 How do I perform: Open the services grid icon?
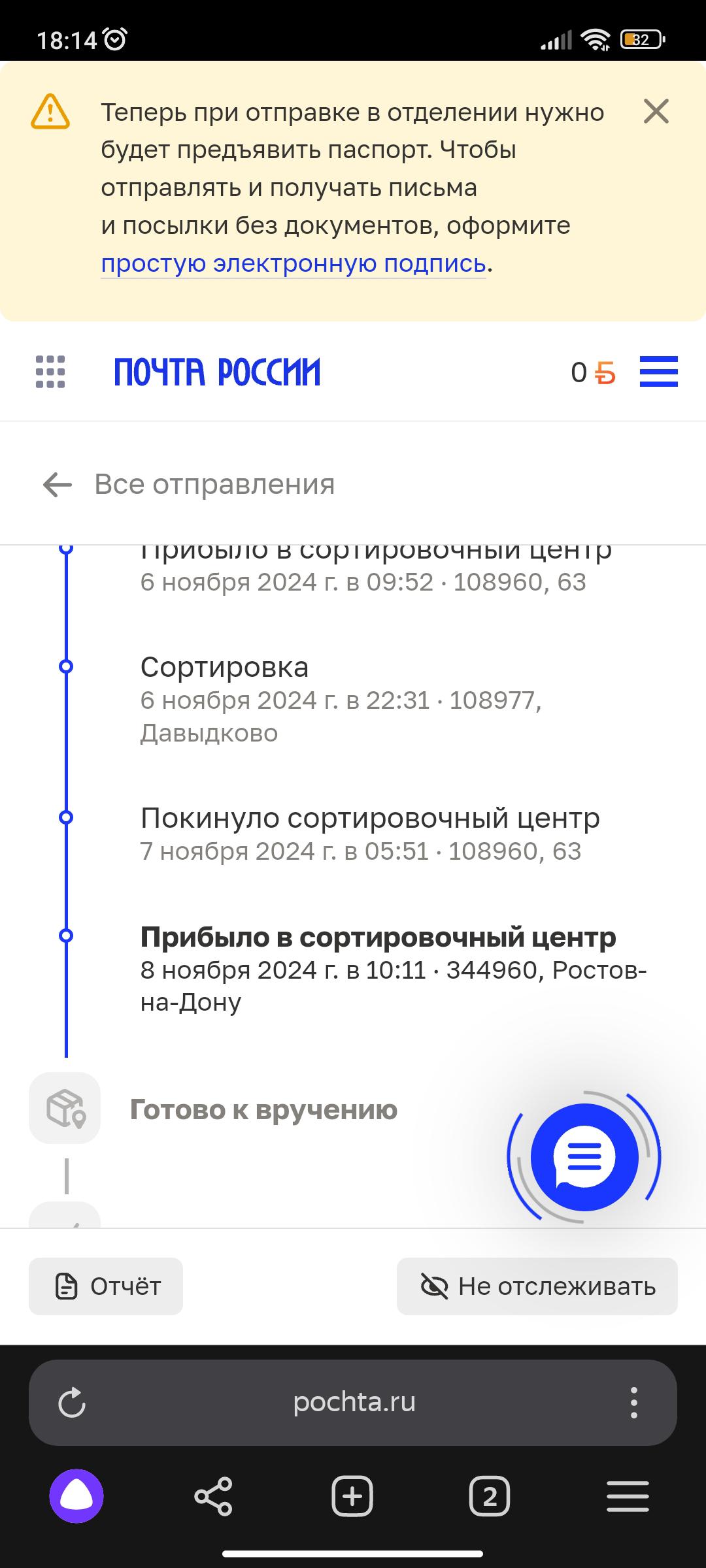(50, 372)
